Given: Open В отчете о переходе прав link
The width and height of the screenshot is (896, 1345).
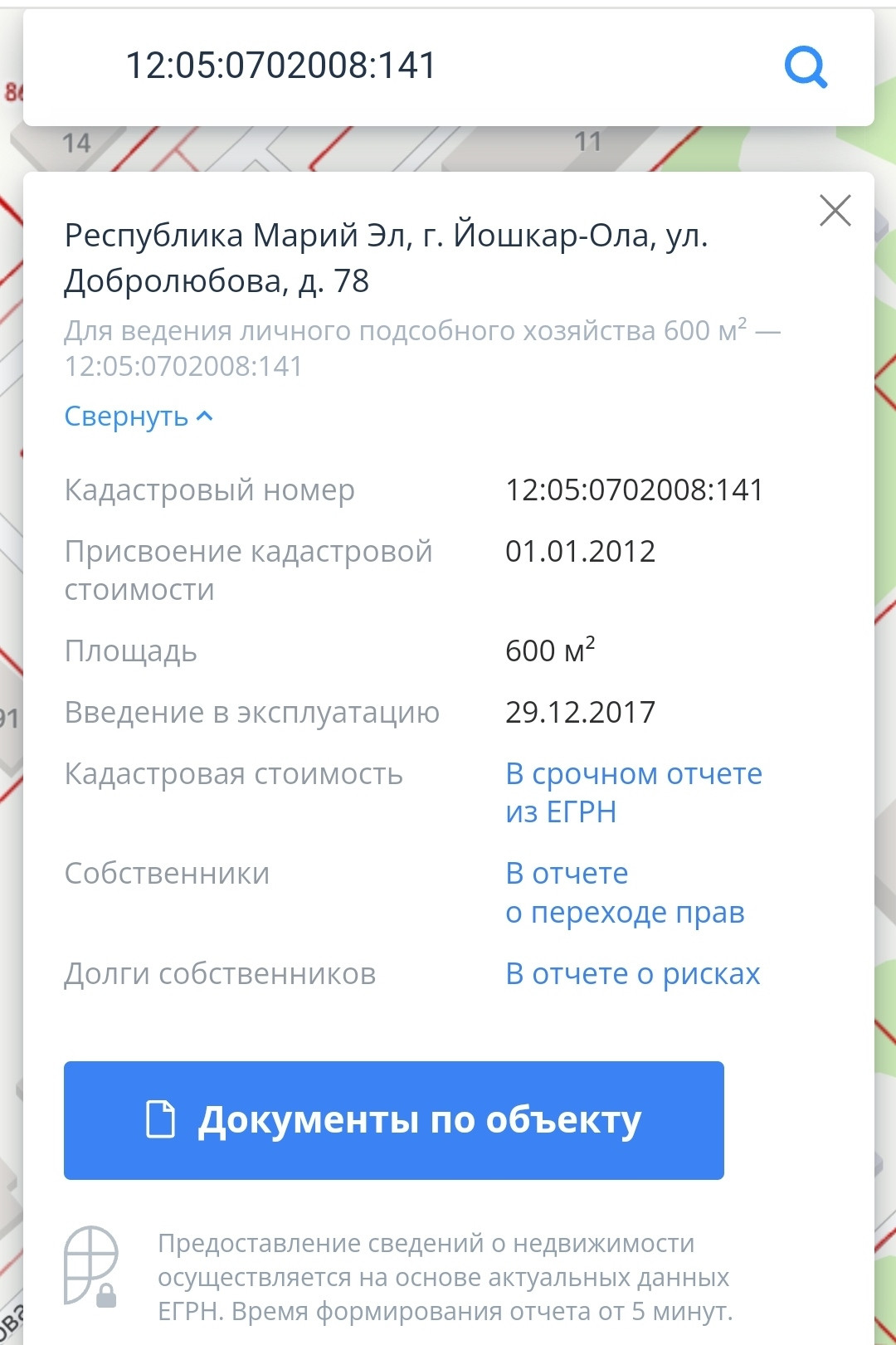Looking at the screenshot, I should pos(624,893).
